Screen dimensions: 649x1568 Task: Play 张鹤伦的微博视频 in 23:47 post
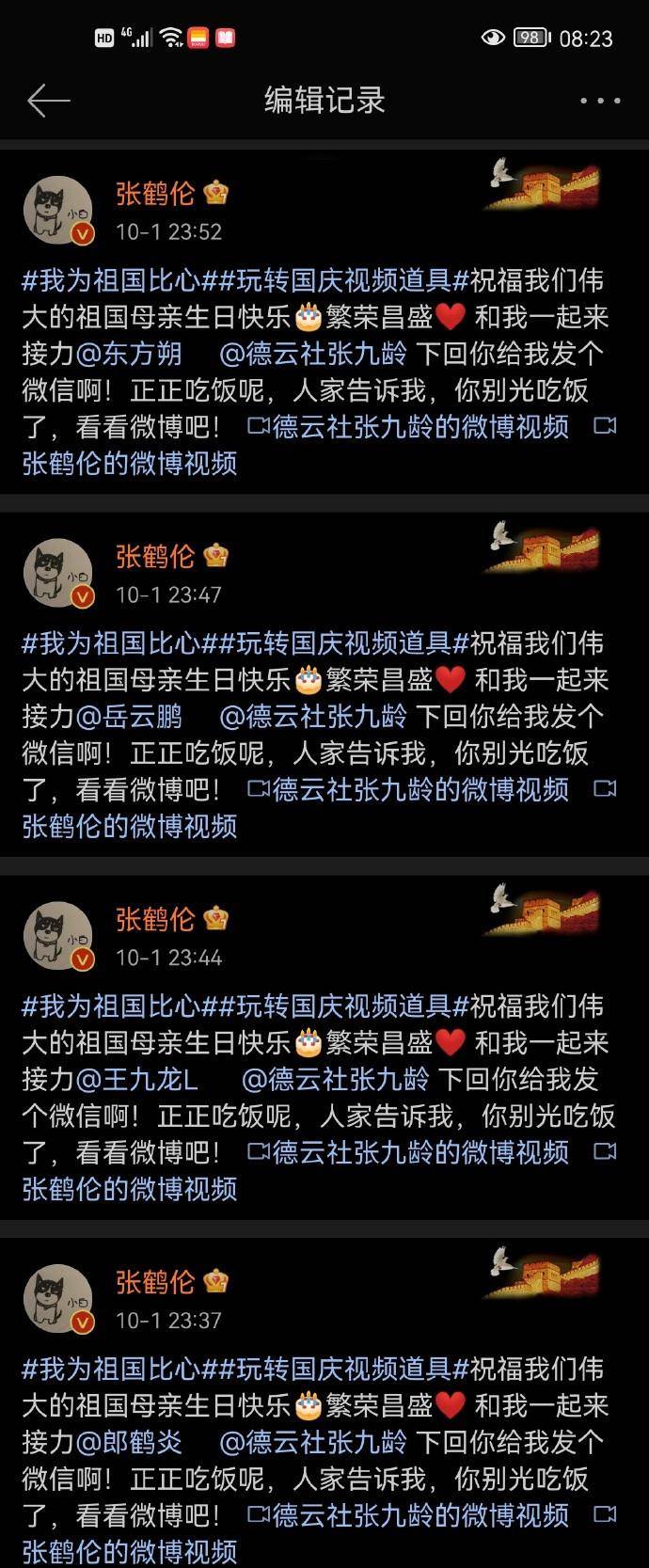(130, 827)
